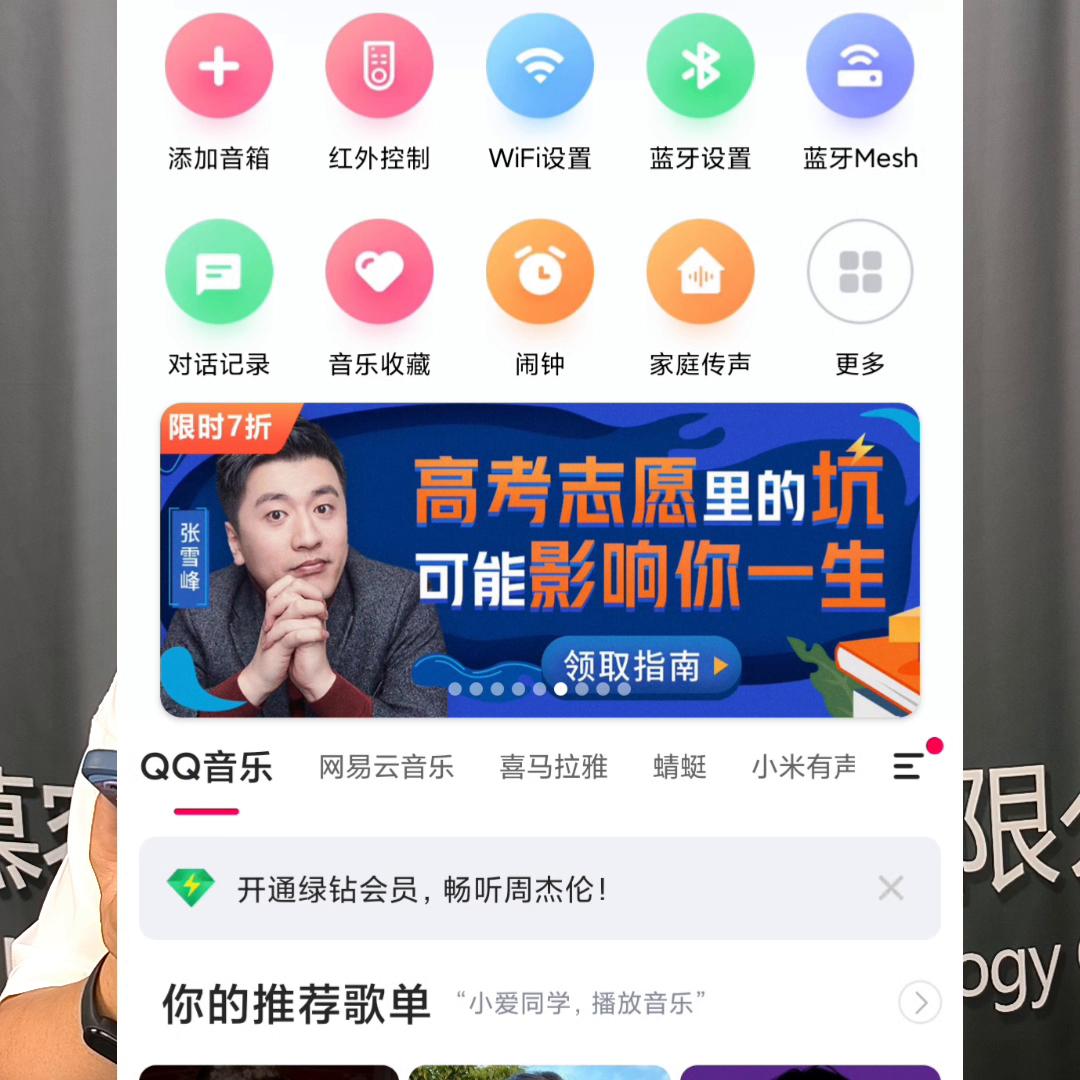
Task: Dismiss the 绿钻会员 notice
Action: (x=890, y=888)
